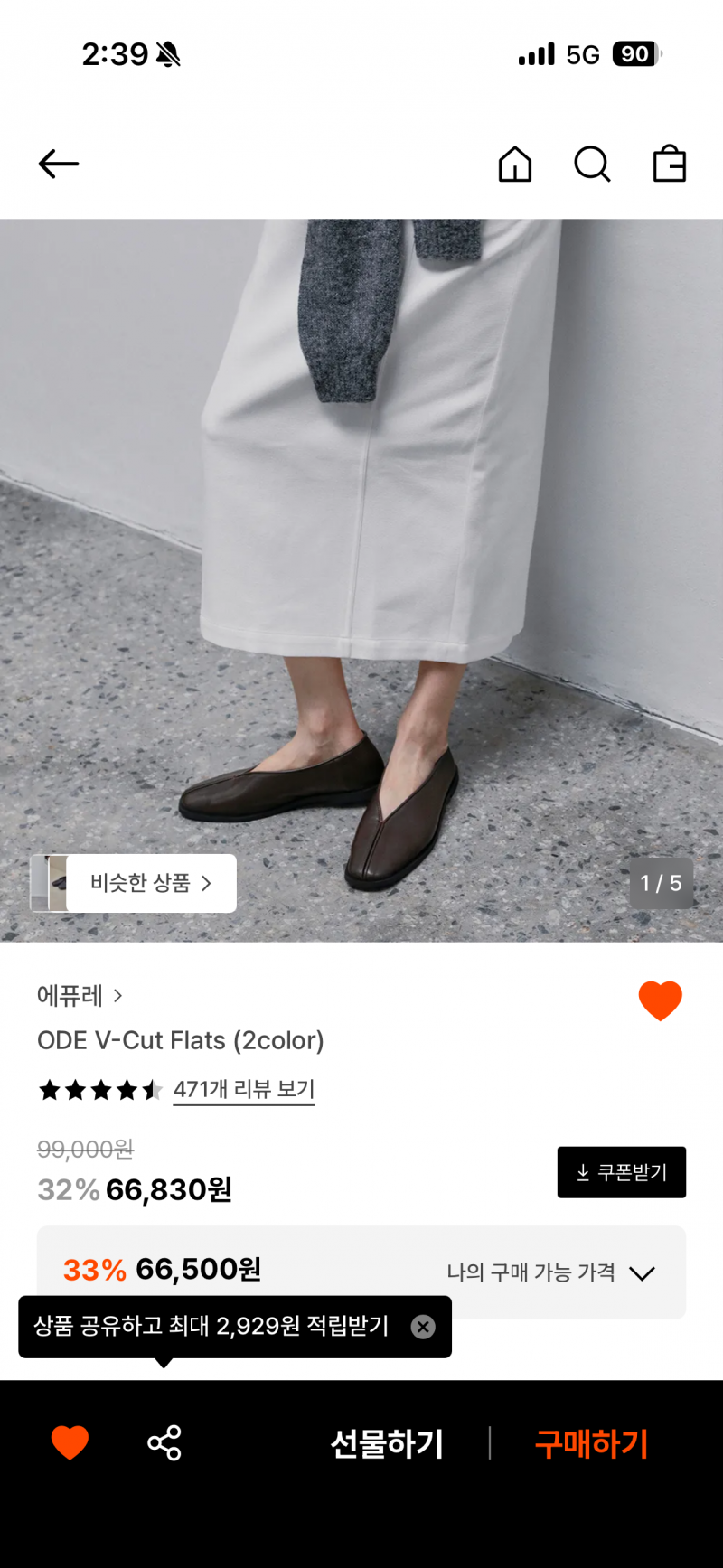
Task: Open the 471개 리뷰 보기 link
Action: coord(244,1090)
